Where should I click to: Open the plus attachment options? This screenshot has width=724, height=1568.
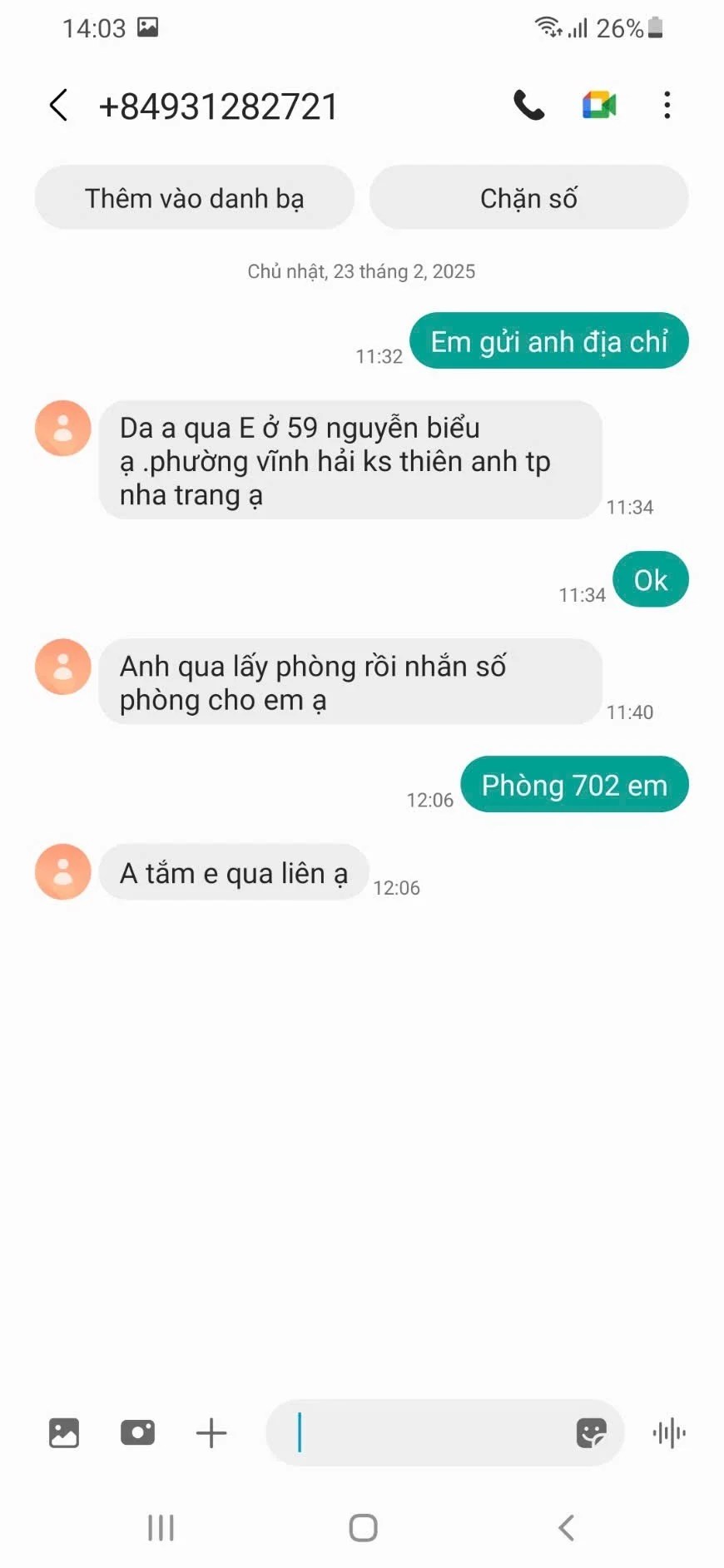(211, 1432)
